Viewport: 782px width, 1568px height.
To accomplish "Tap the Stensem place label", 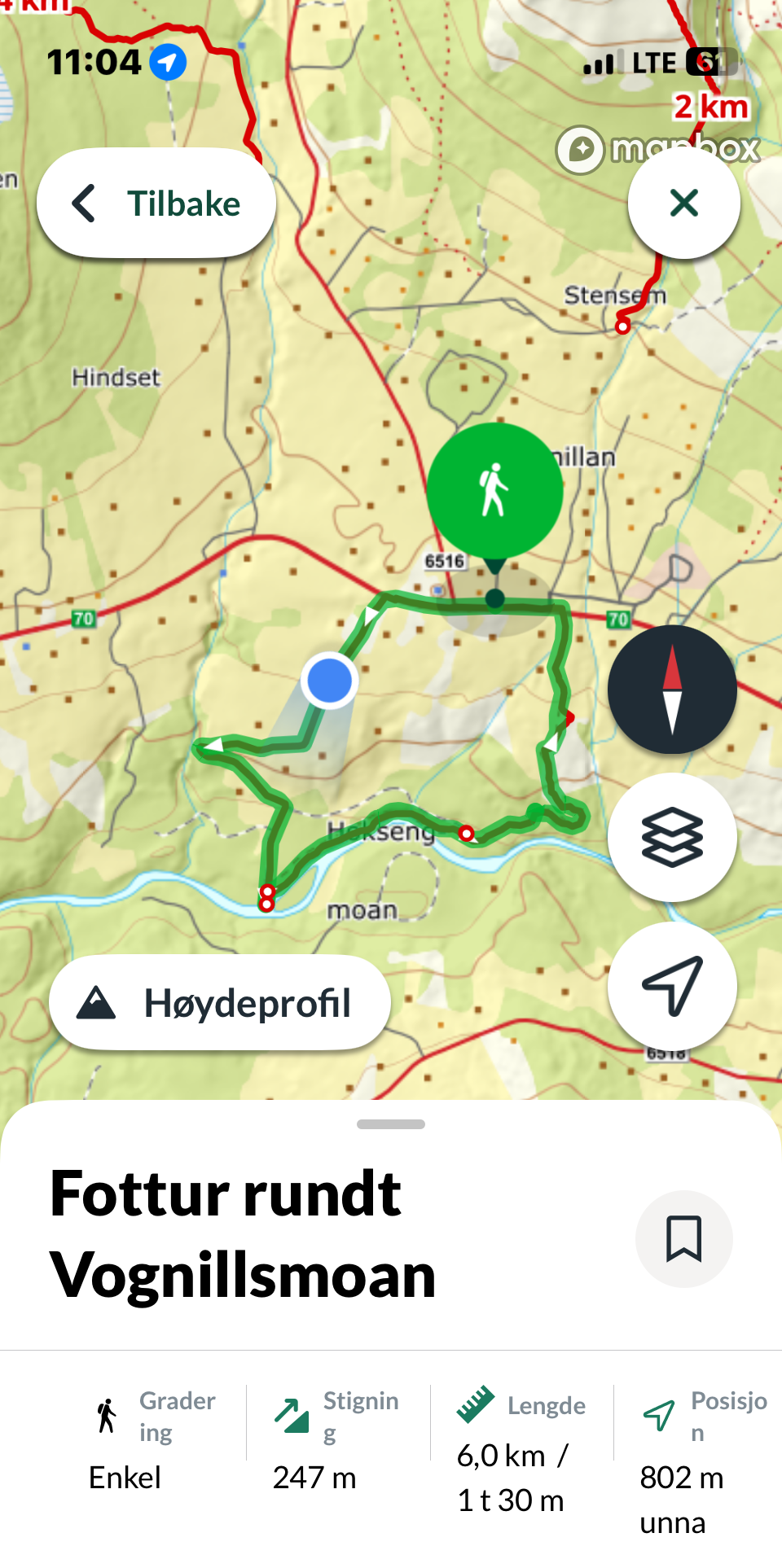I will pos(615,296).
